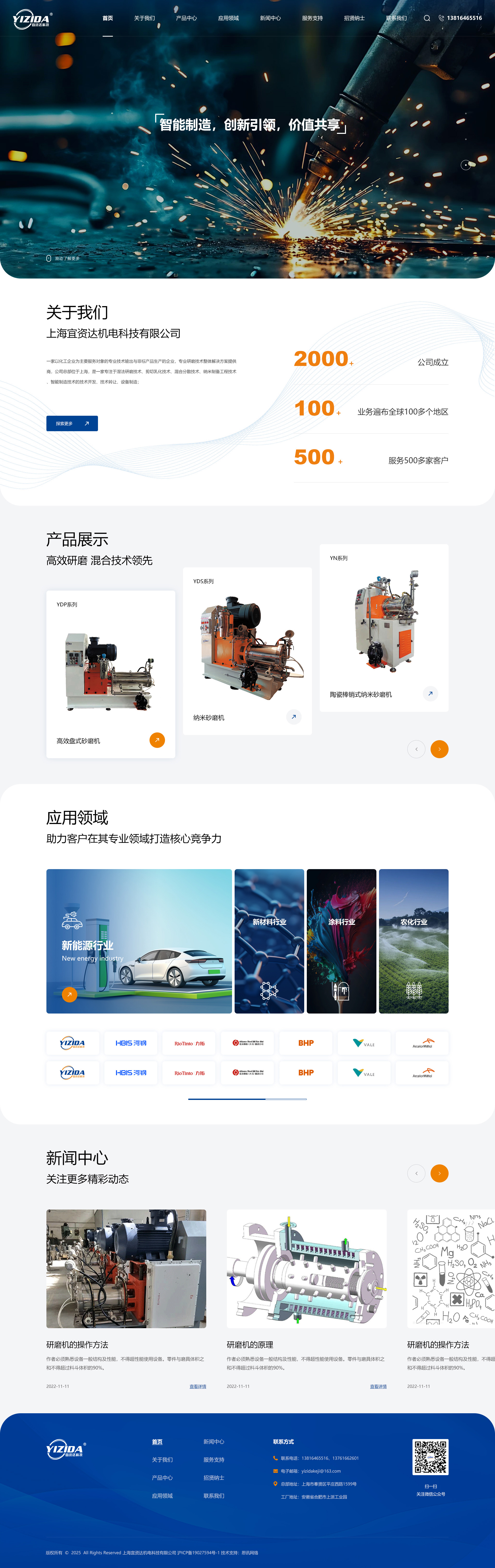Viewport: 495px width, 1568px height.
Task: View the 陶瓷棒销式纳米砂磨机 product card
Action: point(384,627)
